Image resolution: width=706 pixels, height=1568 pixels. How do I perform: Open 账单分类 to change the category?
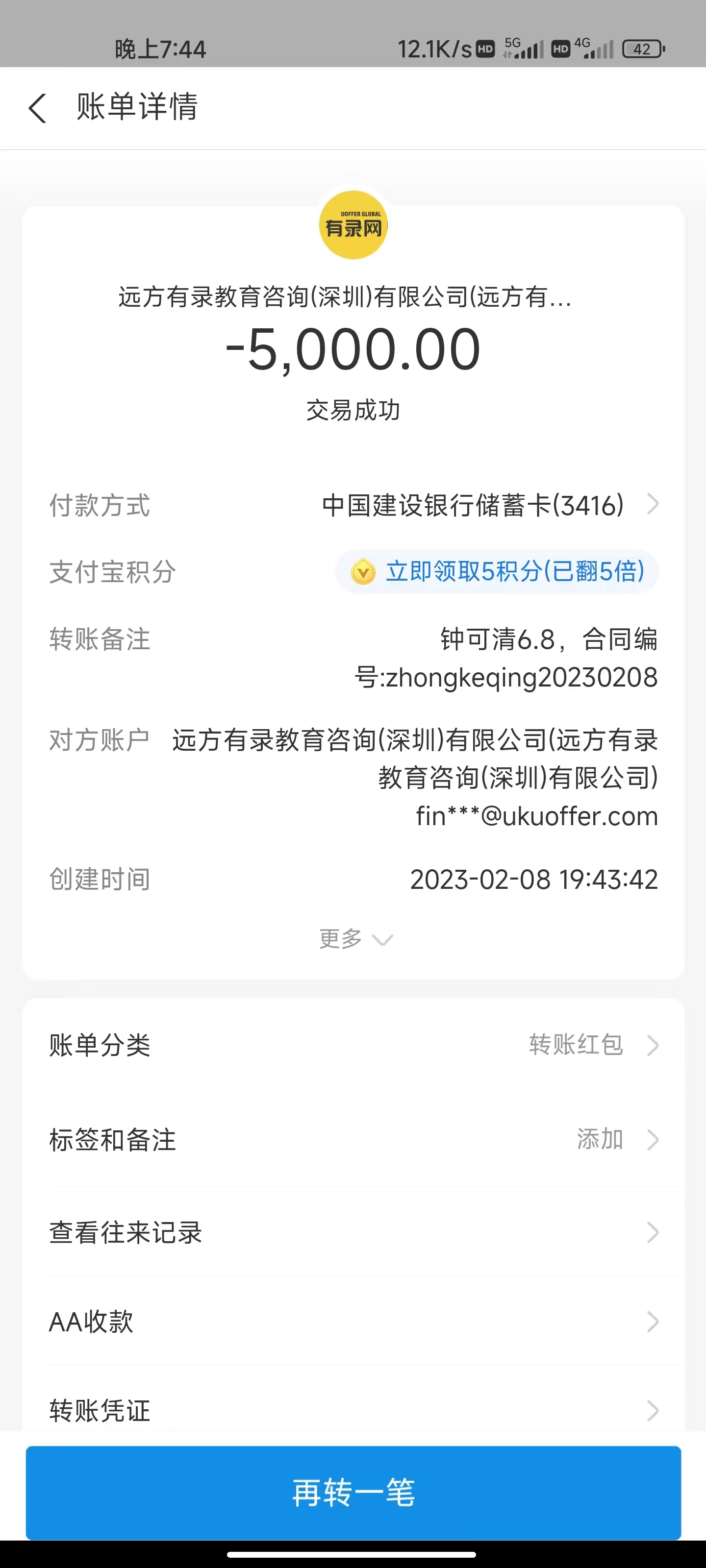[x=353, y=1045]
